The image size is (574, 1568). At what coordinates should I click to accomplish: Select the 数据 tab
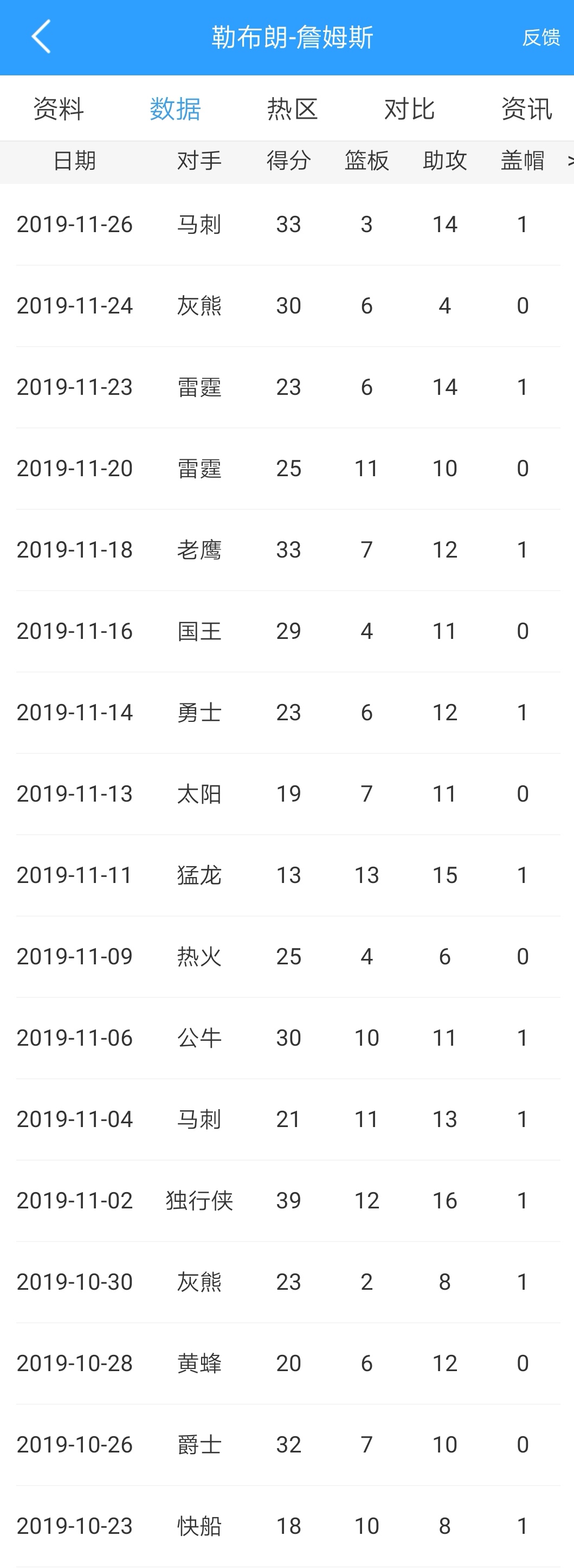[x=175, y=108]
